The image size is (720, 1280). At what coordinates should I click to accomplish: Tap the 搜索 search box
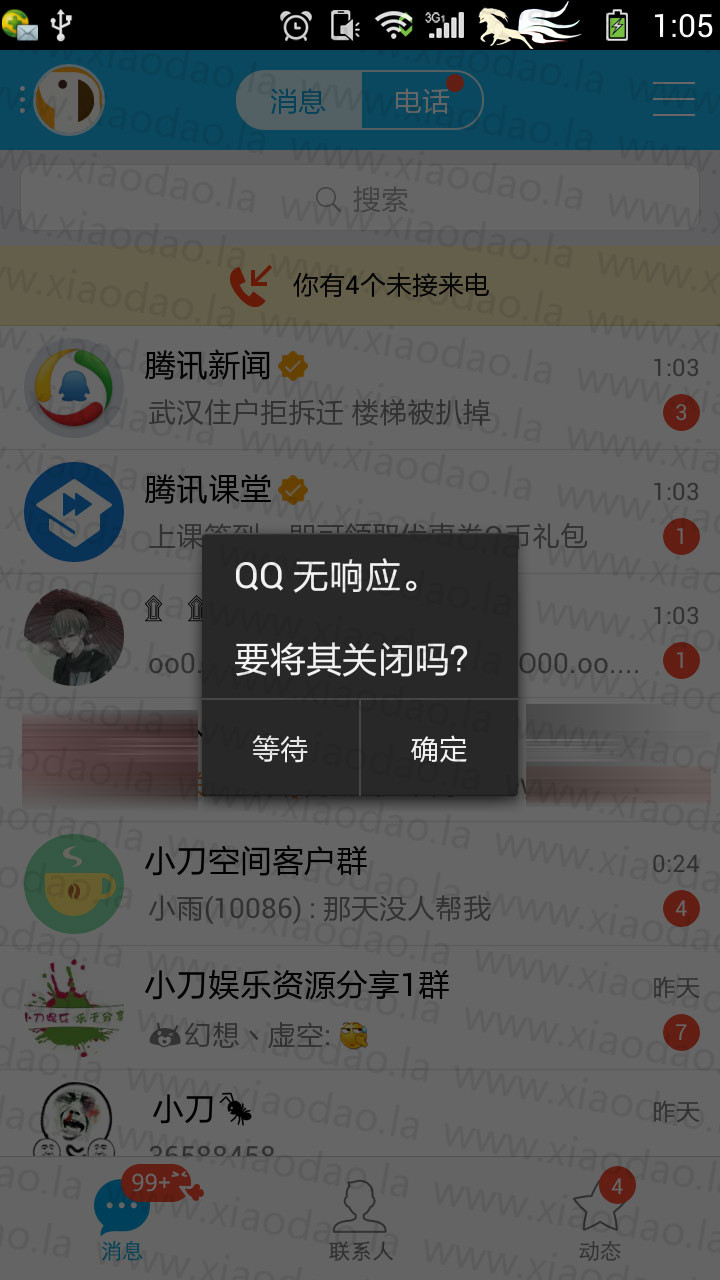(360, 199)
